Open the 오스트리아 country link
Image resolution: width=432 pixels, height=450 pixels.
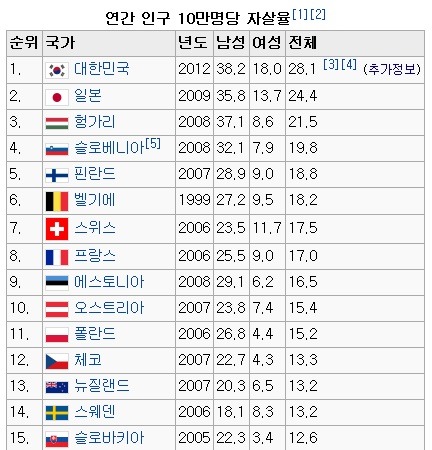coord(109,308)
